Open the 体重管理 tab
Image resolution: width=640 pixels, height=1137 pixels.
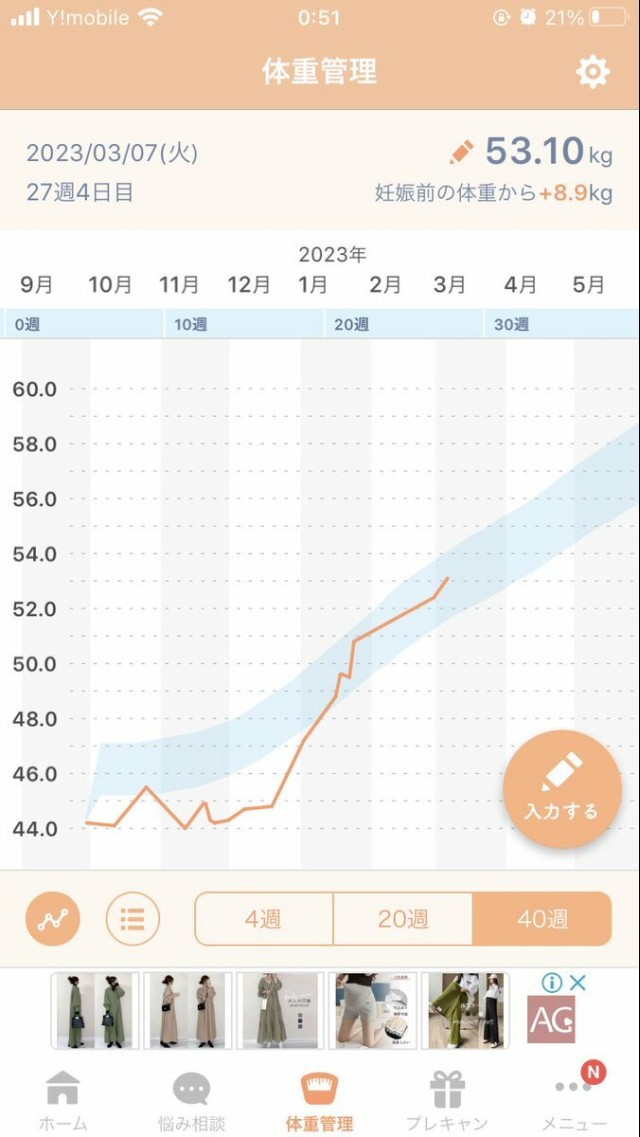319,1100
